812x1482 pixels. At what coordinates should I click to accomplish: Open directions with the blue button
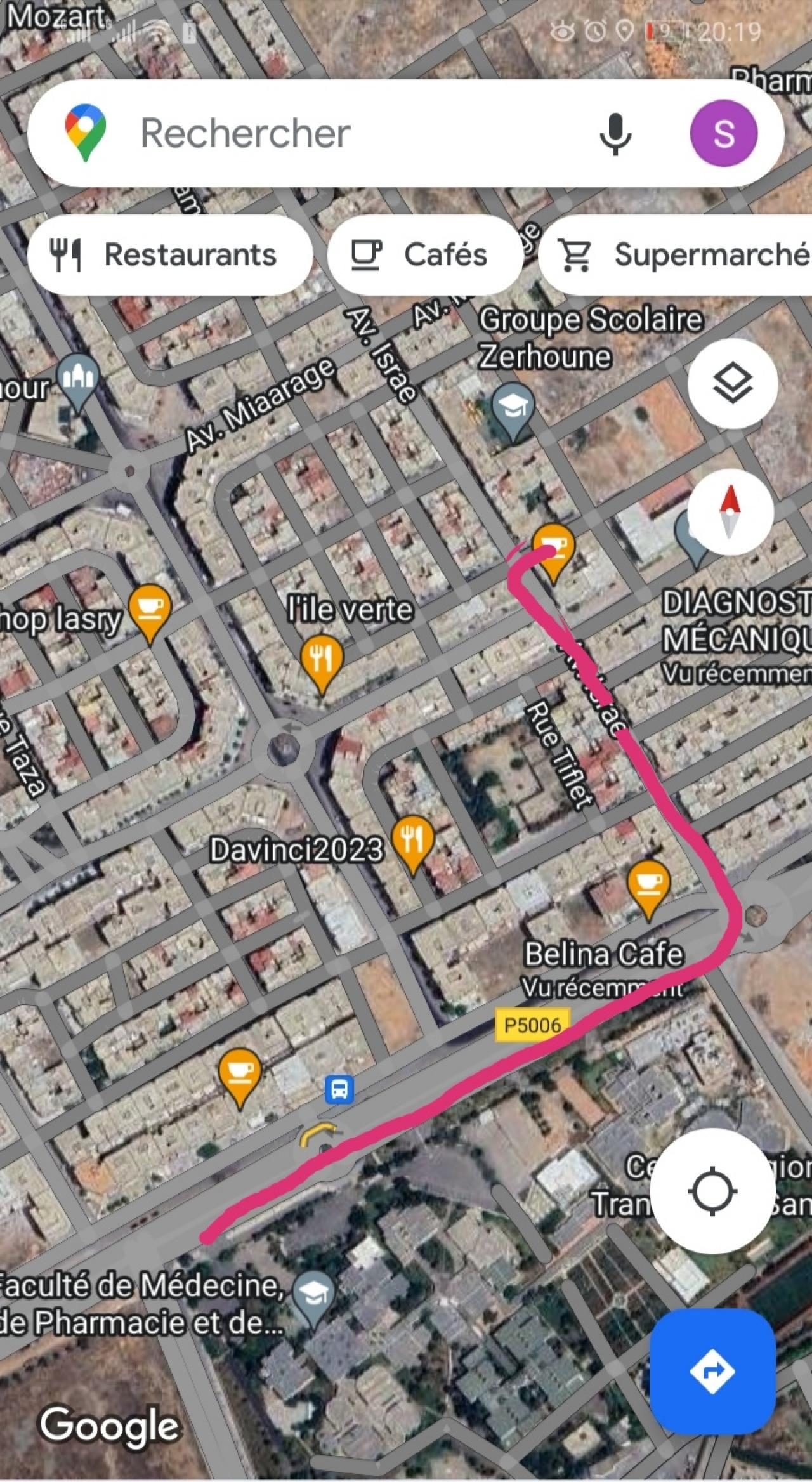(x=712, y=1372)
